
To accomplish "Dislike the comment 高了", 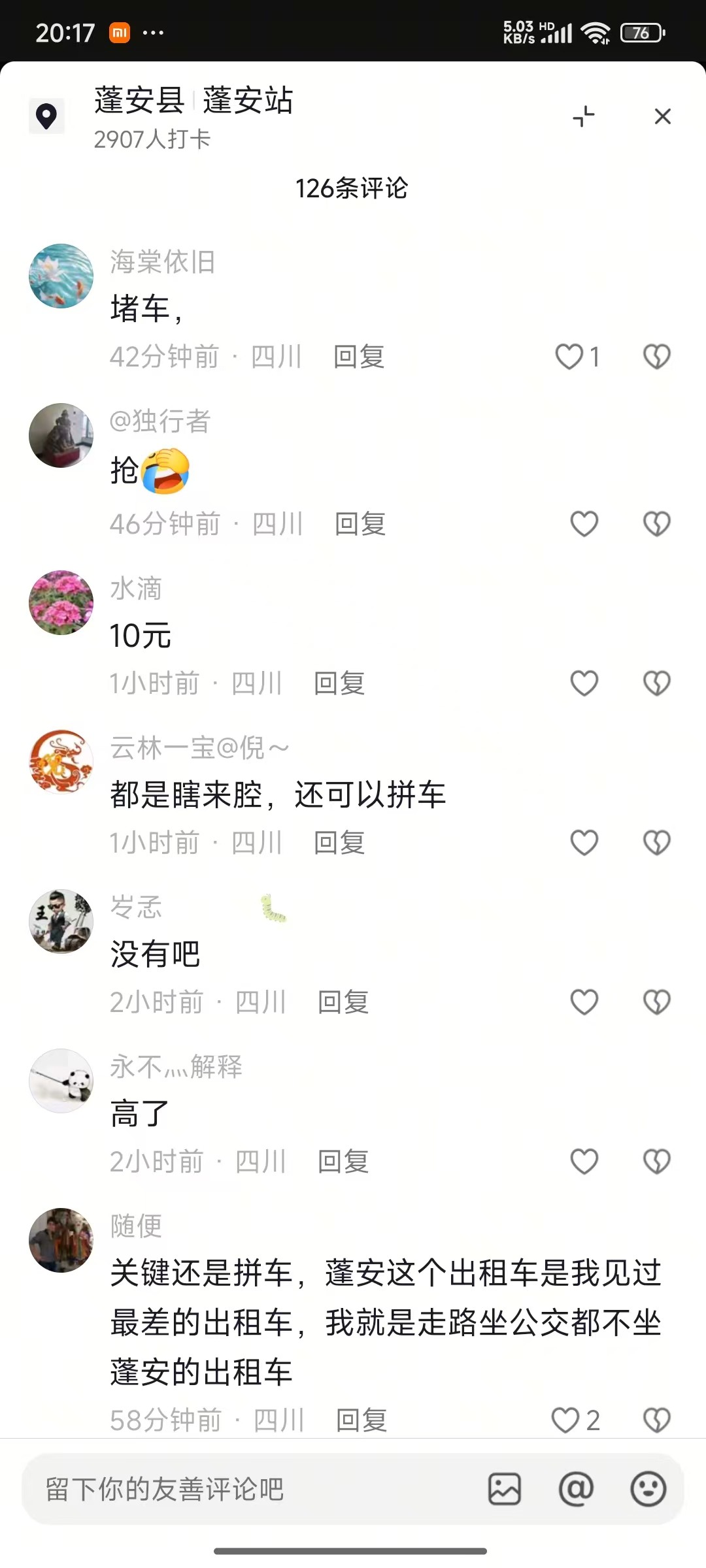I will pos(657,1162).
